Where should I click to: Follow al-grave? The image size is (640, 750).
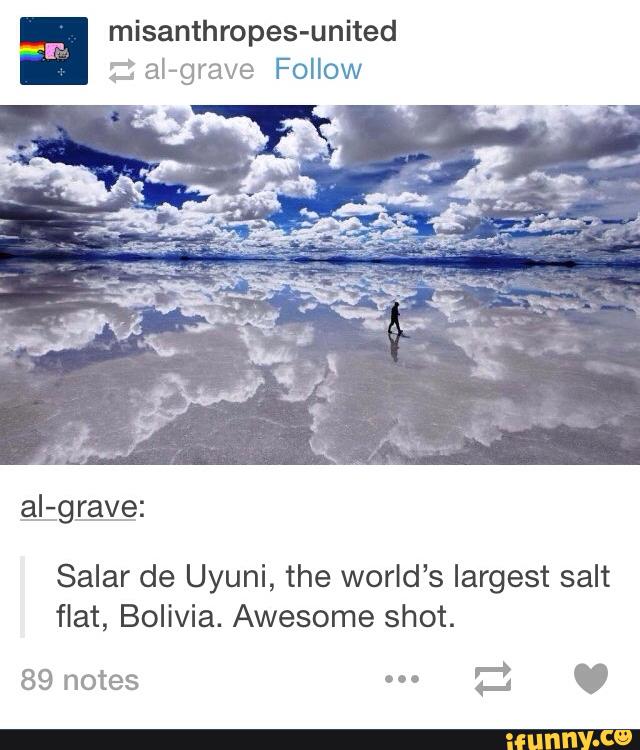(x=317, y=70)
